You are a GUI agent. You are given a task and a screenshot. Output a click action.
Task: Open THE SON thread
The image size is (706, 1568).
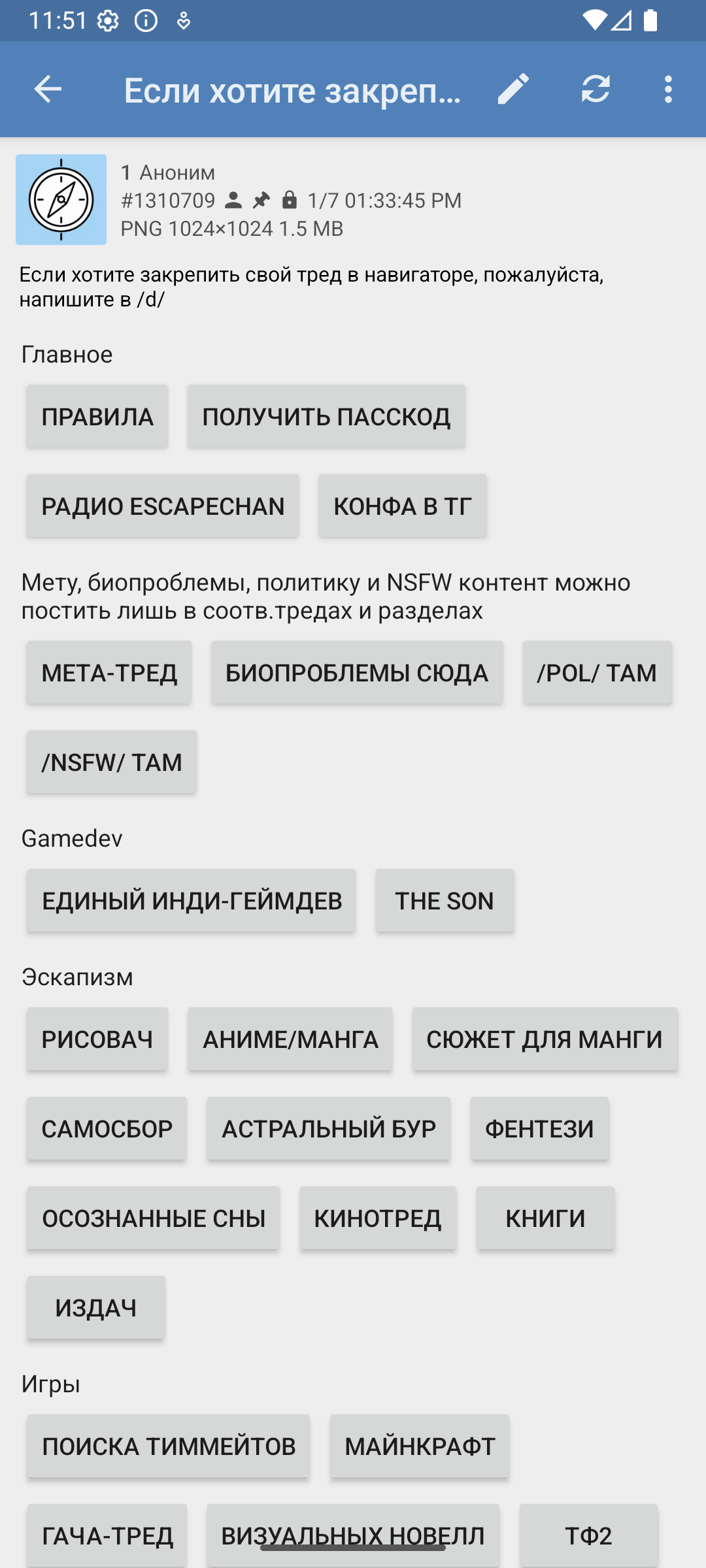pos(445,900)
